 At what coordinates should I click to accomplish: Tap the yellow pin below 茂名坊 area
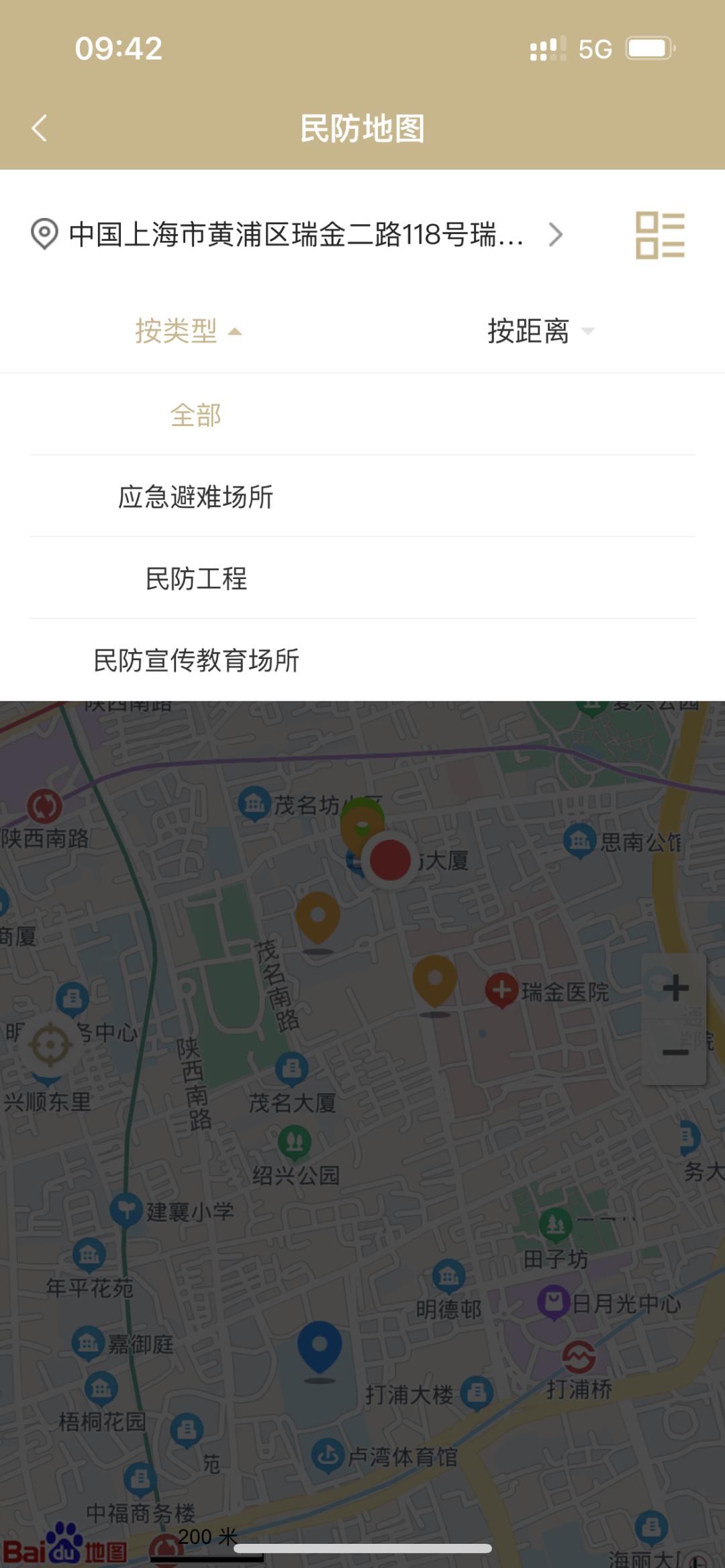click(316, 916)
